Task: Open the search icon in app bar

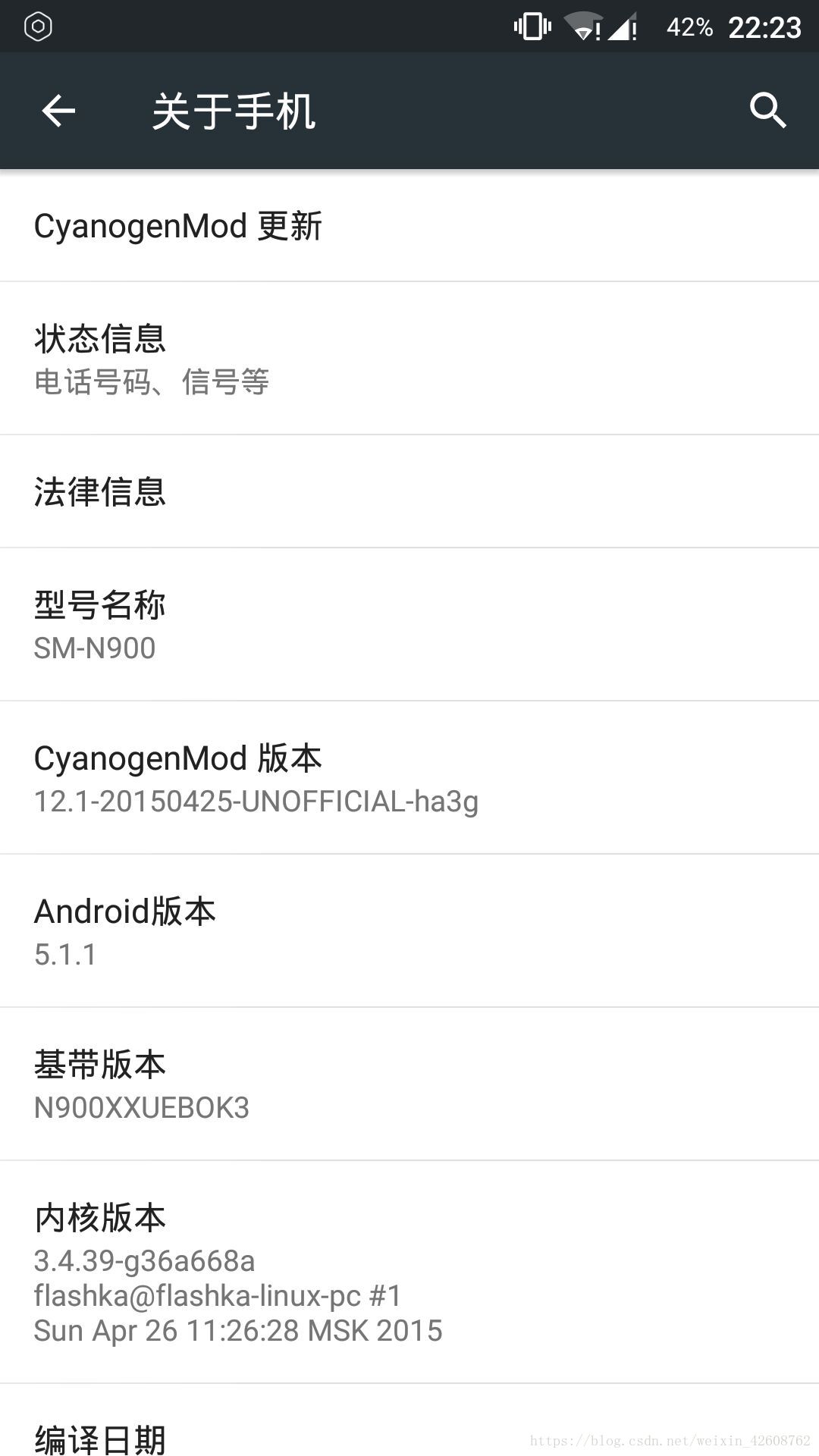Action: 767,111
